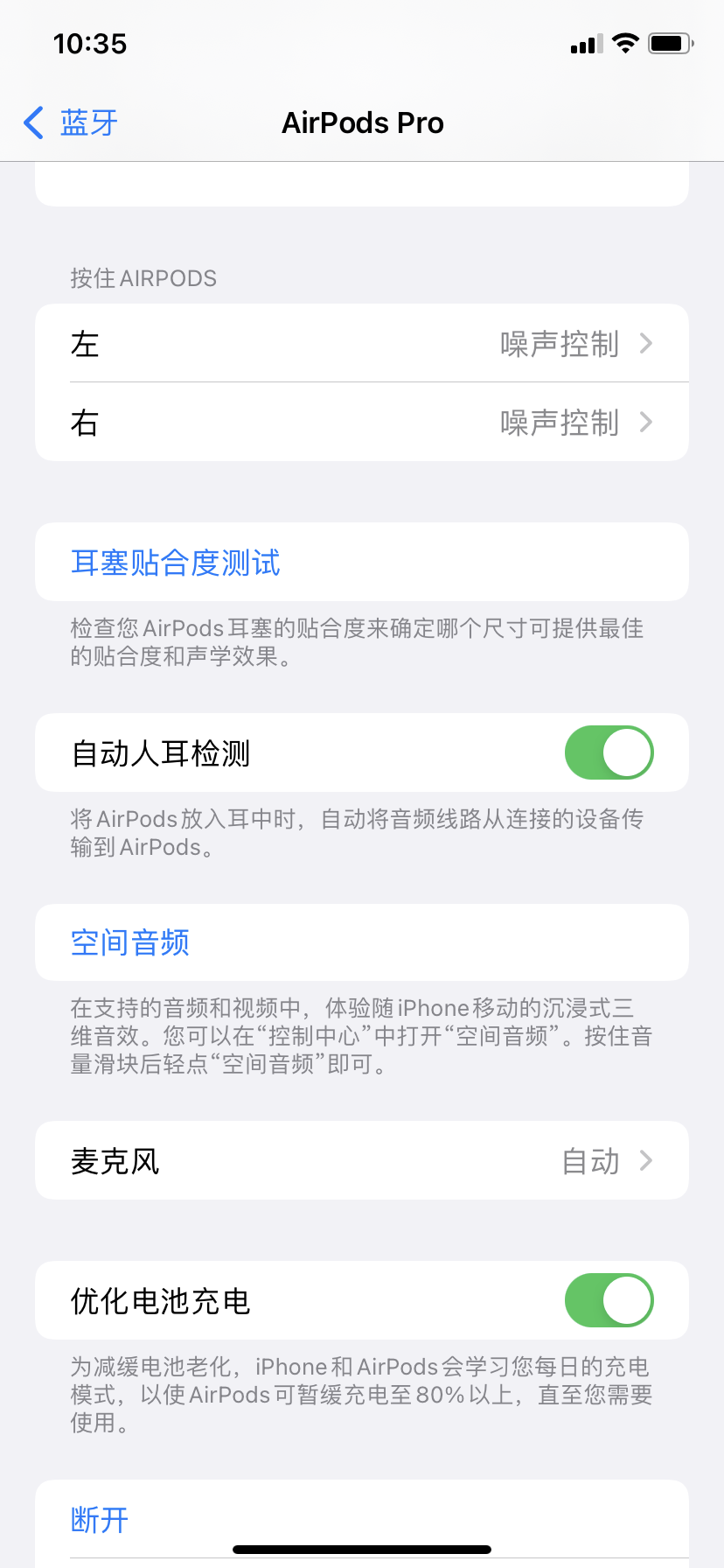724x1568 pixels.
Task: Go back to 蓝牙 settings
Action: coord(70,123)
